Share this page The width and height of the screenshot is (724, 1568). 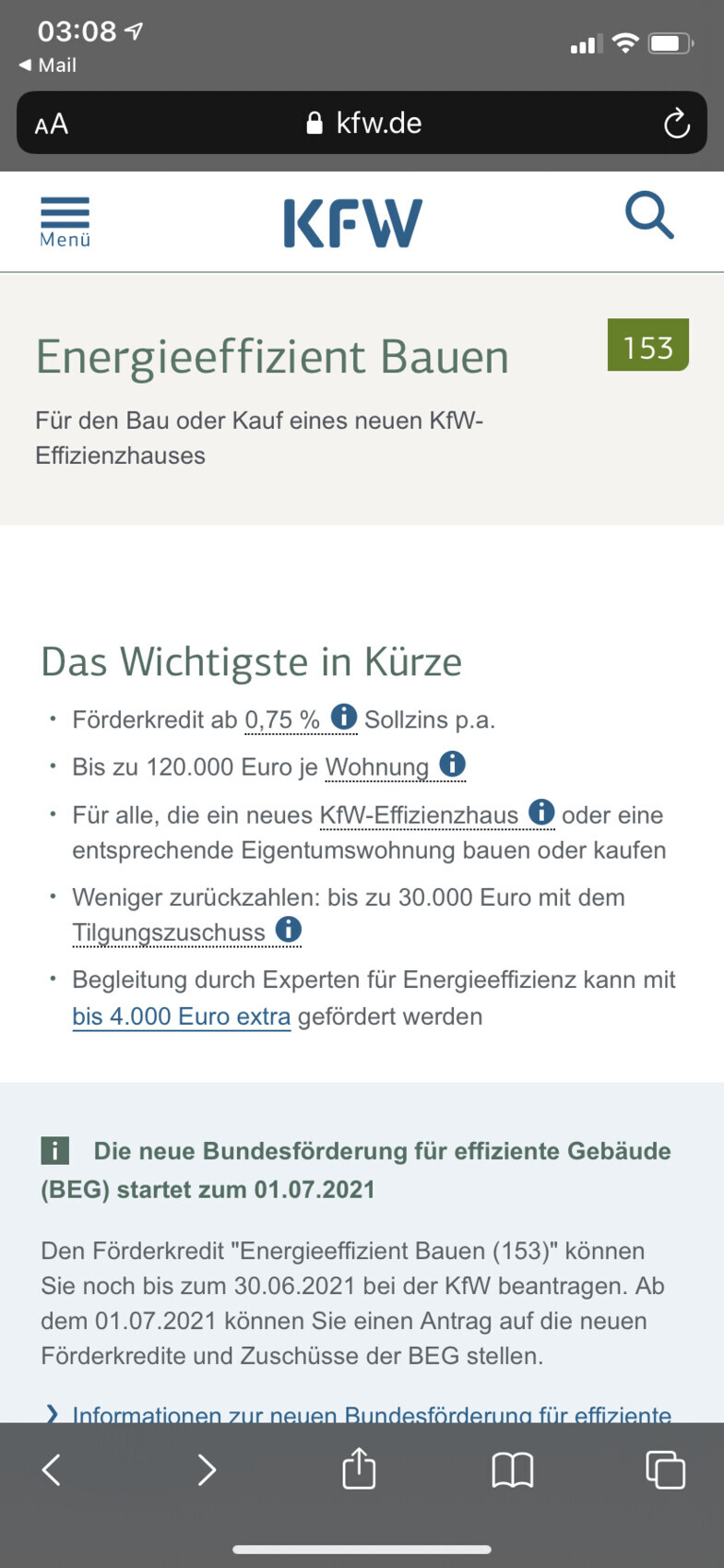click(x=359, y=1467)
